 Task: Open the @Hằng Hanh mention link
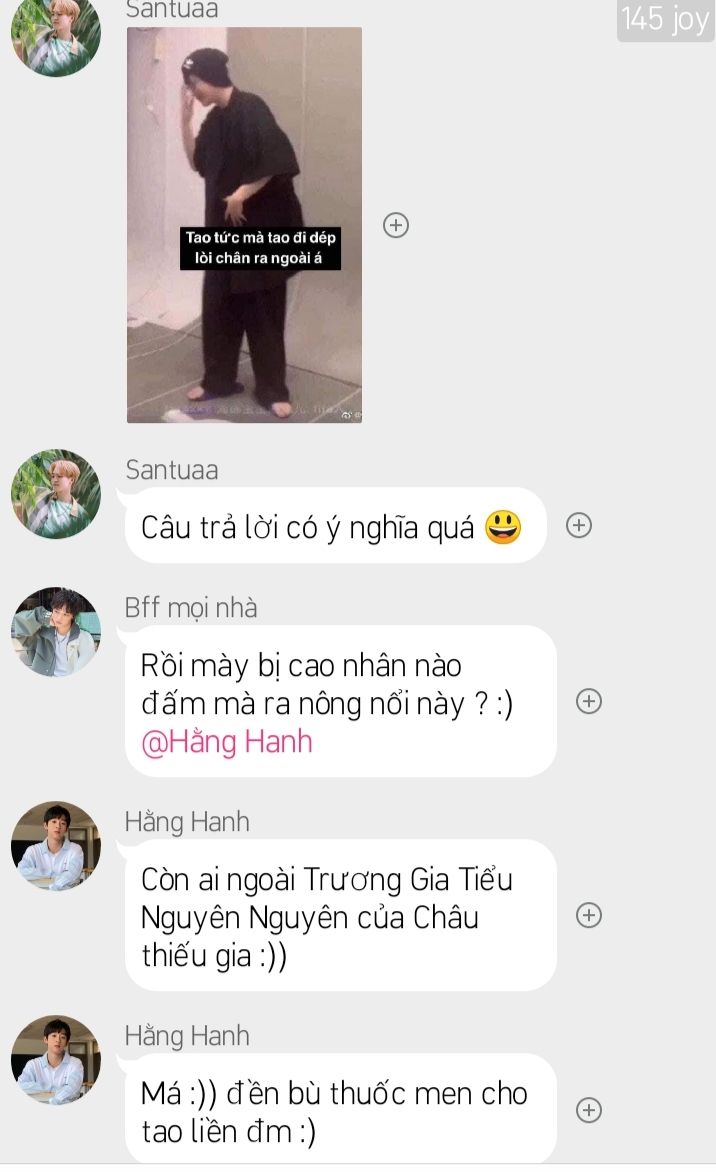tap(226, 742)
